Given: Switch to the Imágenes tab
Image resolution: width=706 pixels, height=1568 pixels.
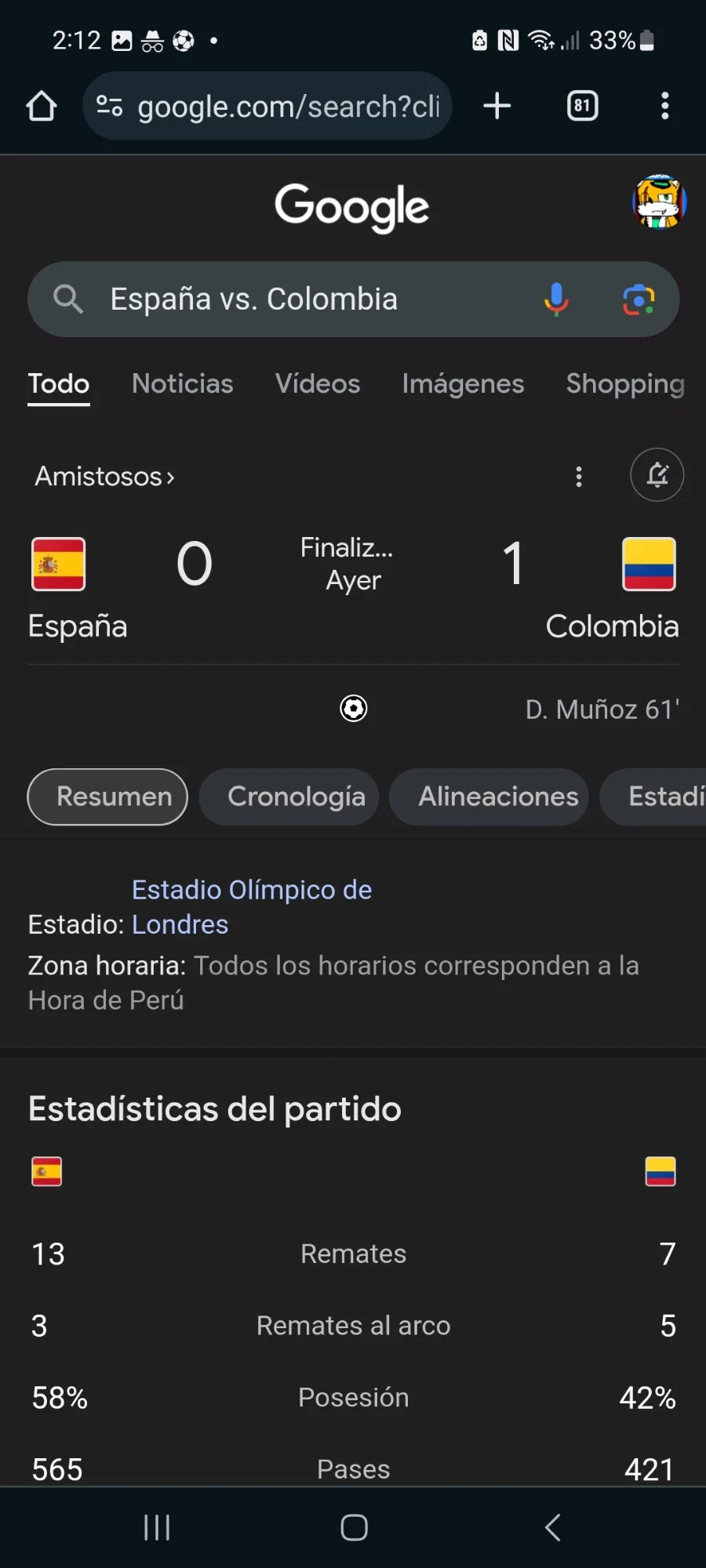Looking at the screenshot, I should pos(463,383).
